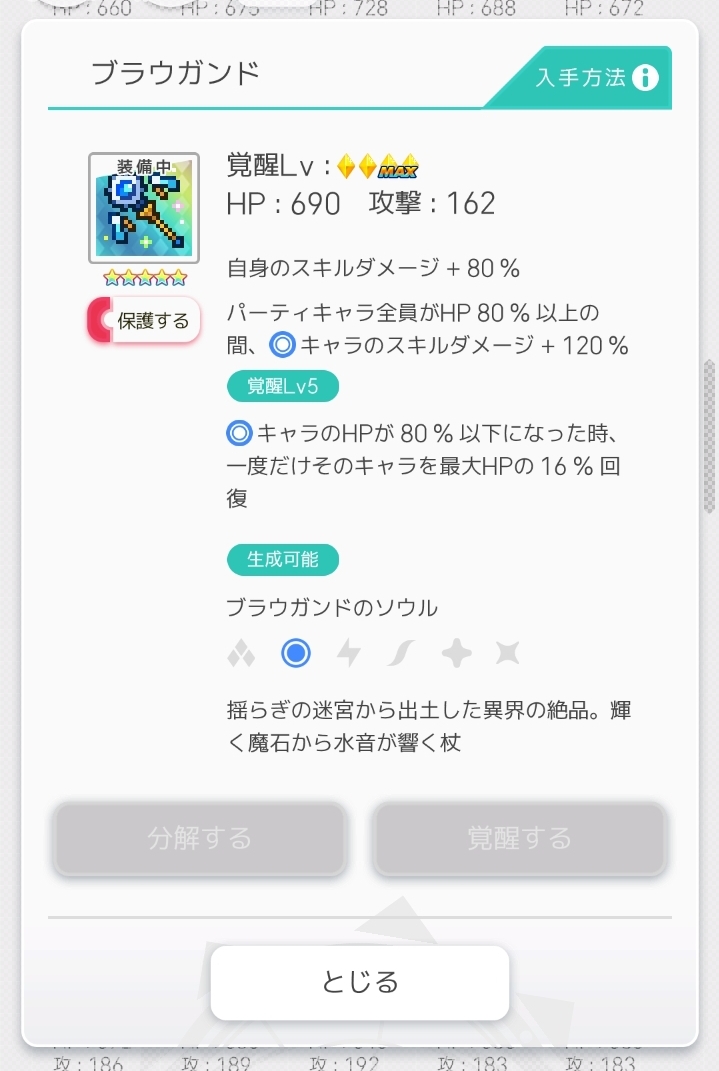Tap the ブラウガンド equipment icon
Screen dimensions: 719x1071
click(x=143, y=208)
